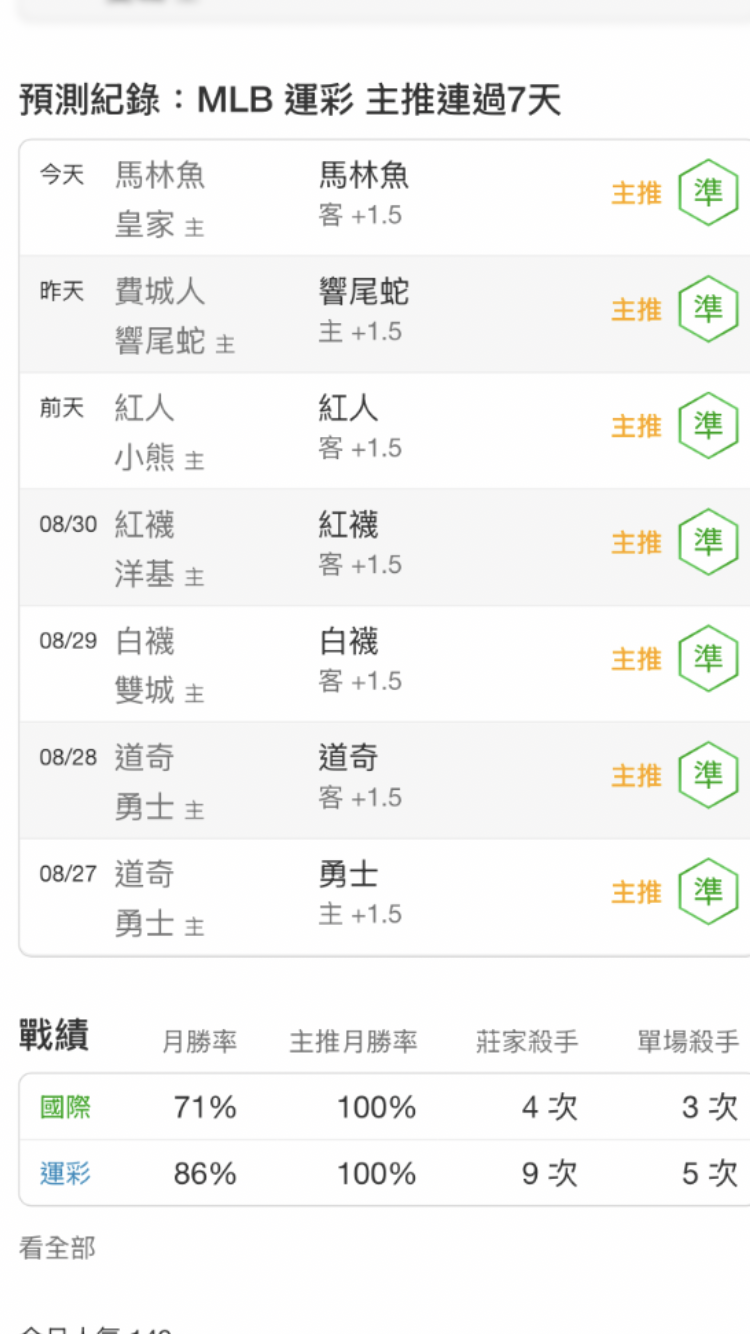Open the 08/29 白襪 vs 雙城 record
This screenshot has height=1334, width=750.
tap(385, 664)
